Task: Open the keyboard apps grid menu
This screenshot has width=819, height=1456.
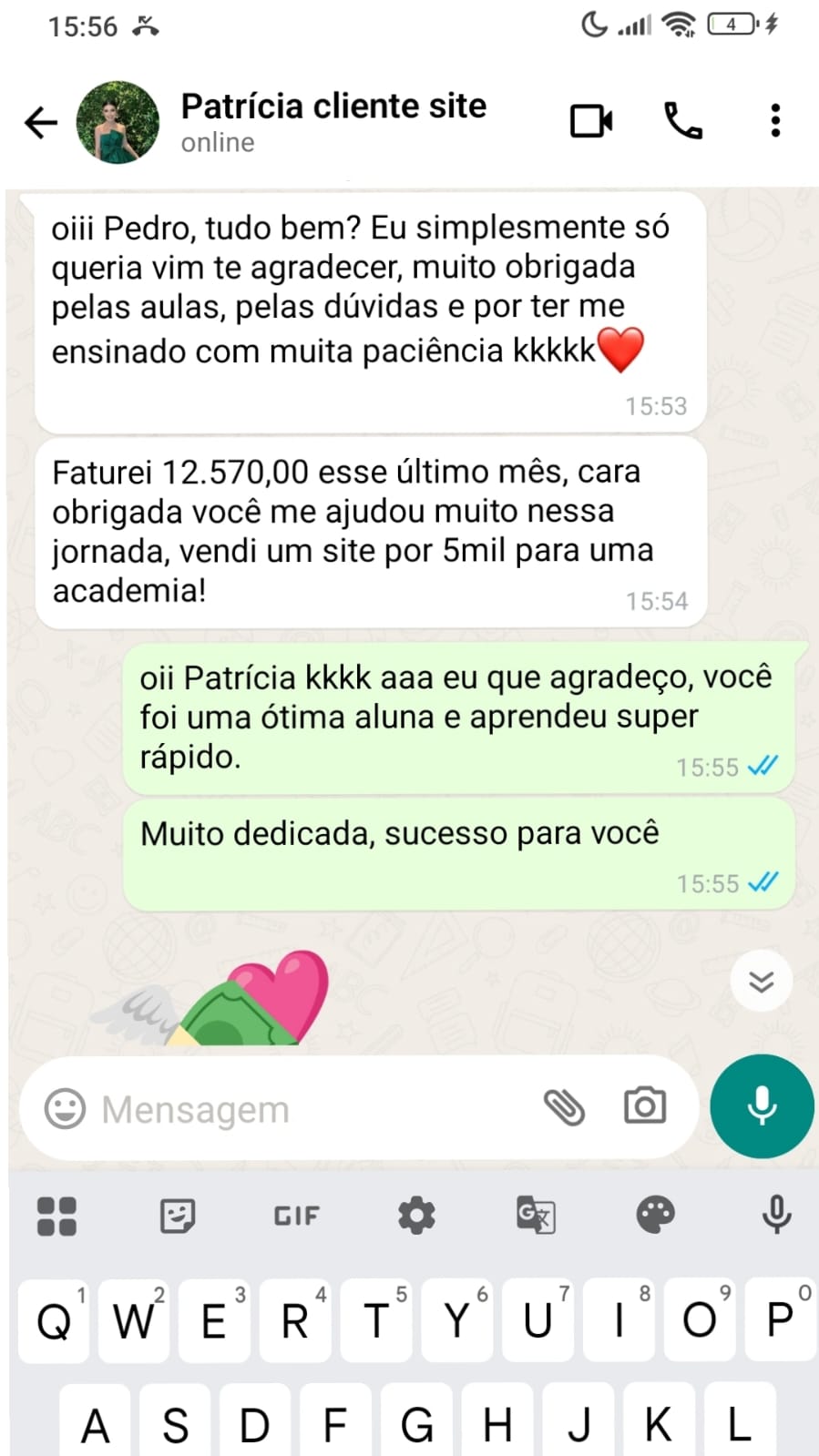Action: (56, 1216)
